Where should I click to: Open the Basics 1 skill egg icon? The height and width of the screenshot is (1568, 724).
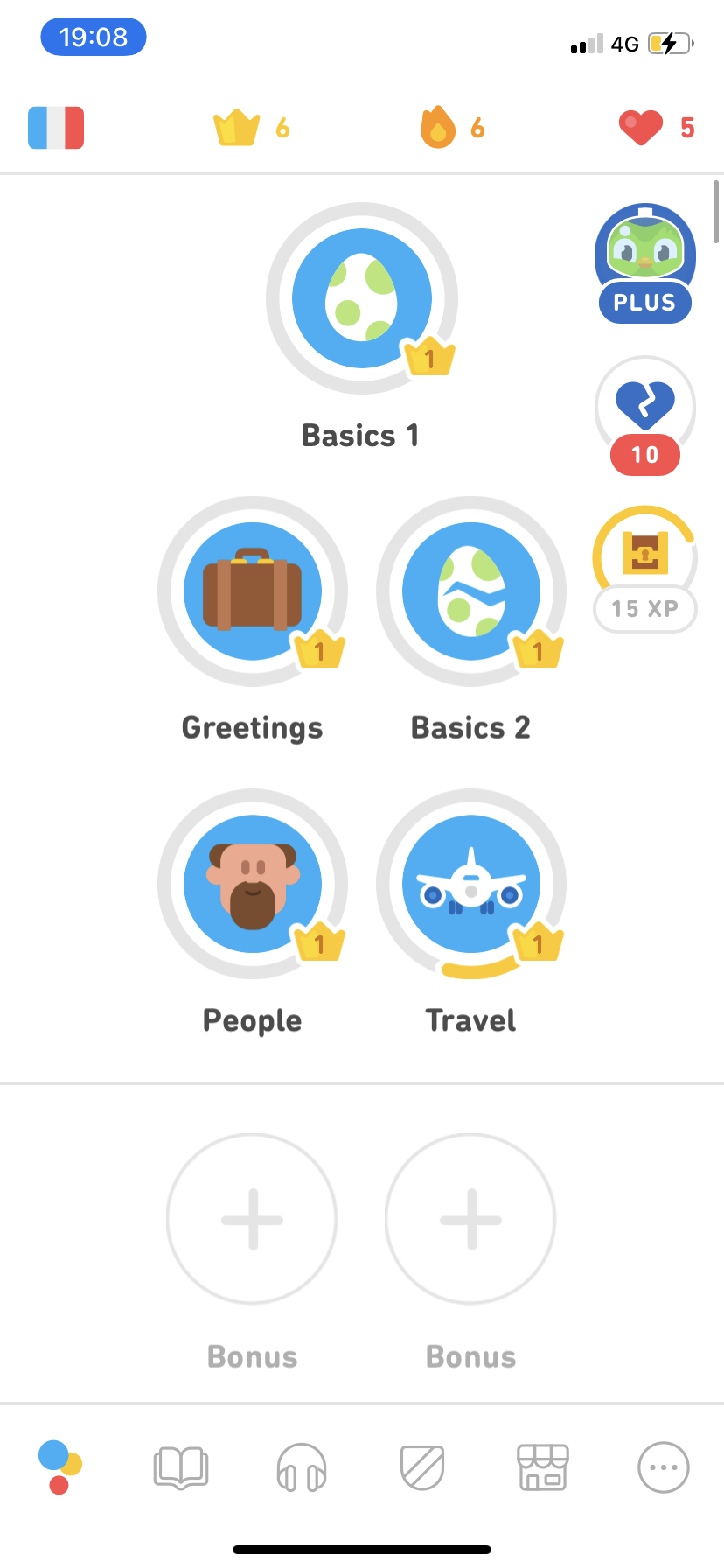360,297
